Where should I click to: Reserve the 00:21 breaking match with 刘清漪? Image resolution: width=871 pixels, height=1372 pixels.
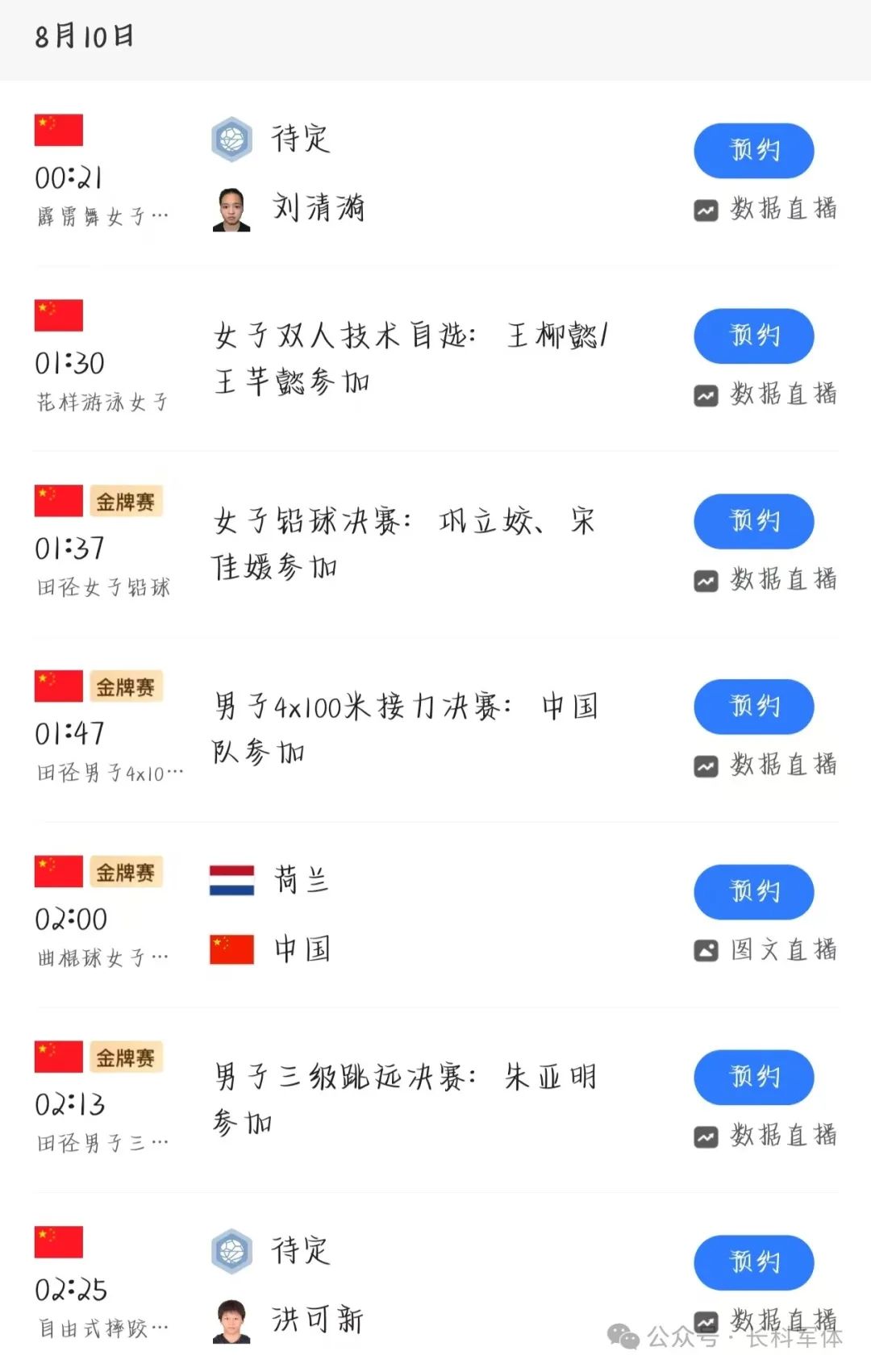coord(753,150)
